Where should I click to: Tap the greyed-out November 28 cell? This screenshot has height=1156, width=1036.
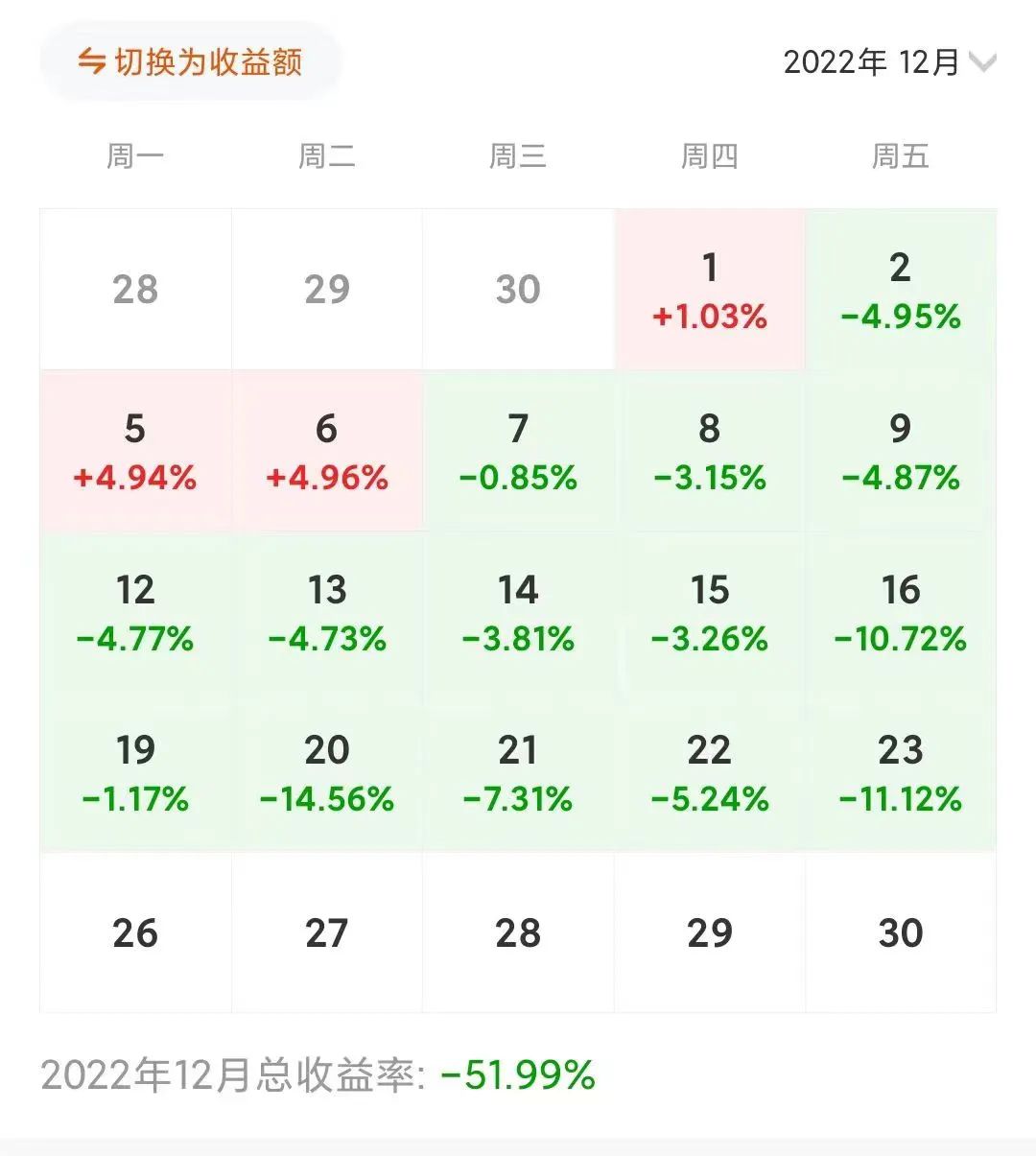(x=136, y=288)
